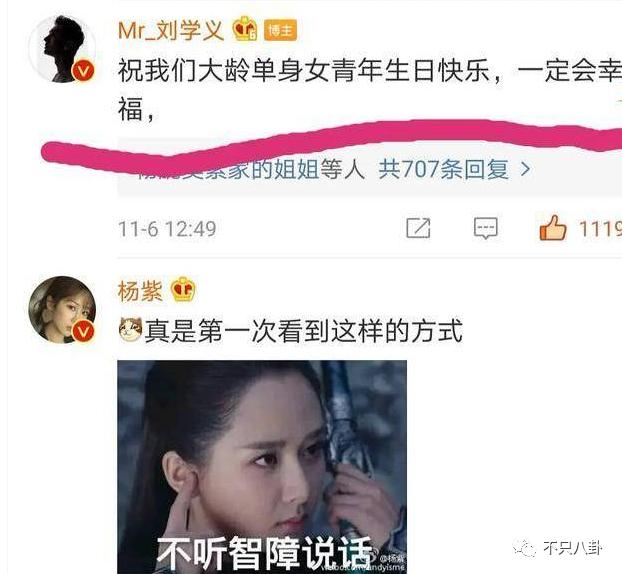Open 杨紫's profile avatar
Image resolution: width=622 pixels, height=574 pixels.
pos(62,309)
